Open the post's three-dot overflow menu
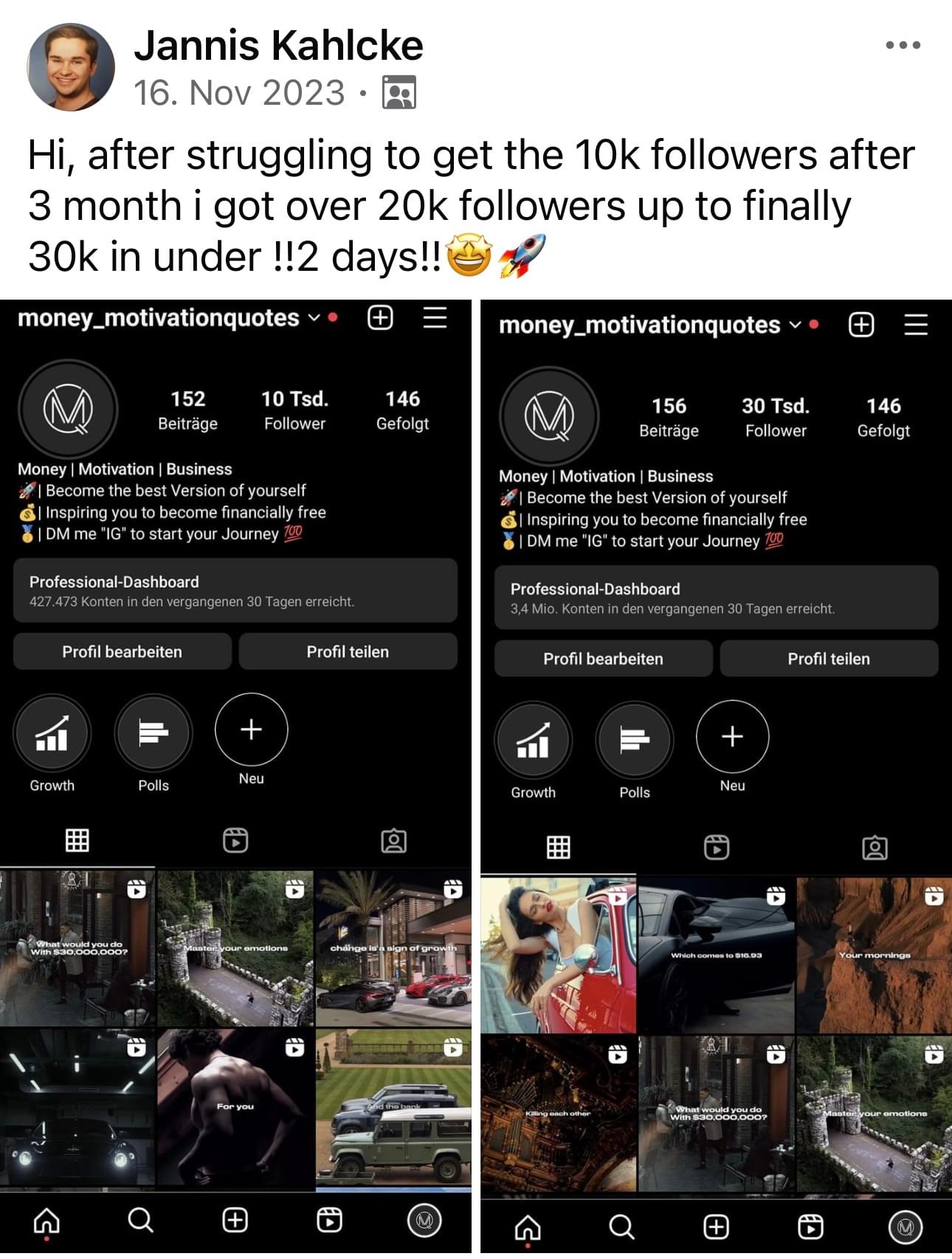 pos(903,45)
